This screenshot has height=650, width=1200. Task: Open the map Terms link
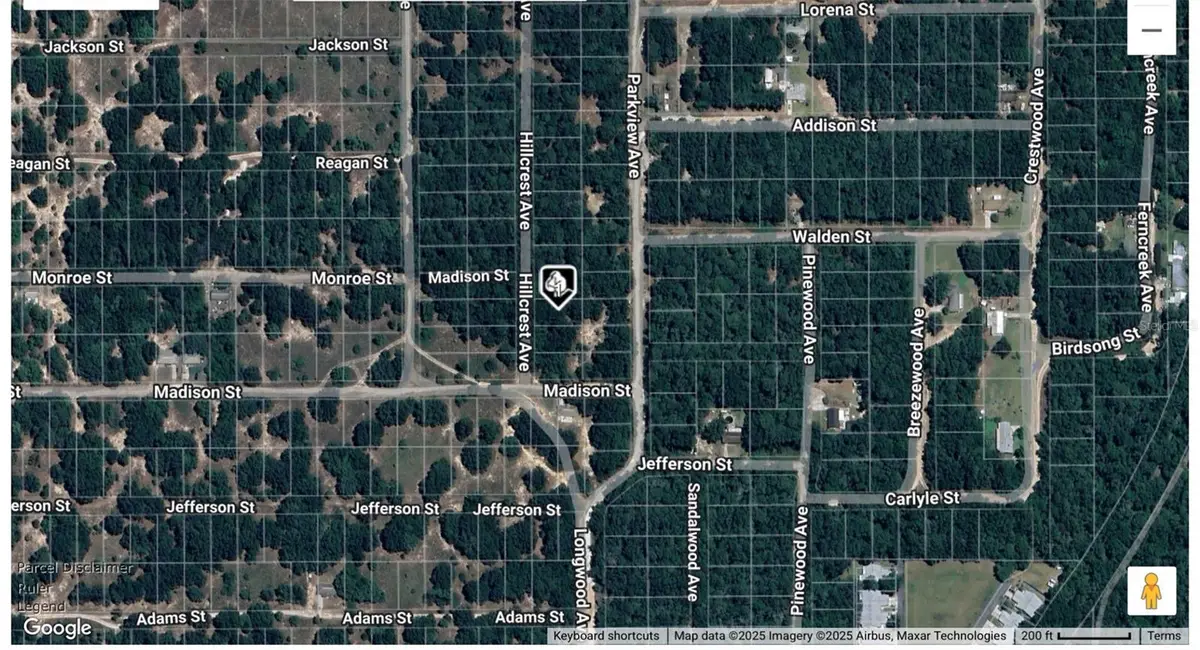1163,636
